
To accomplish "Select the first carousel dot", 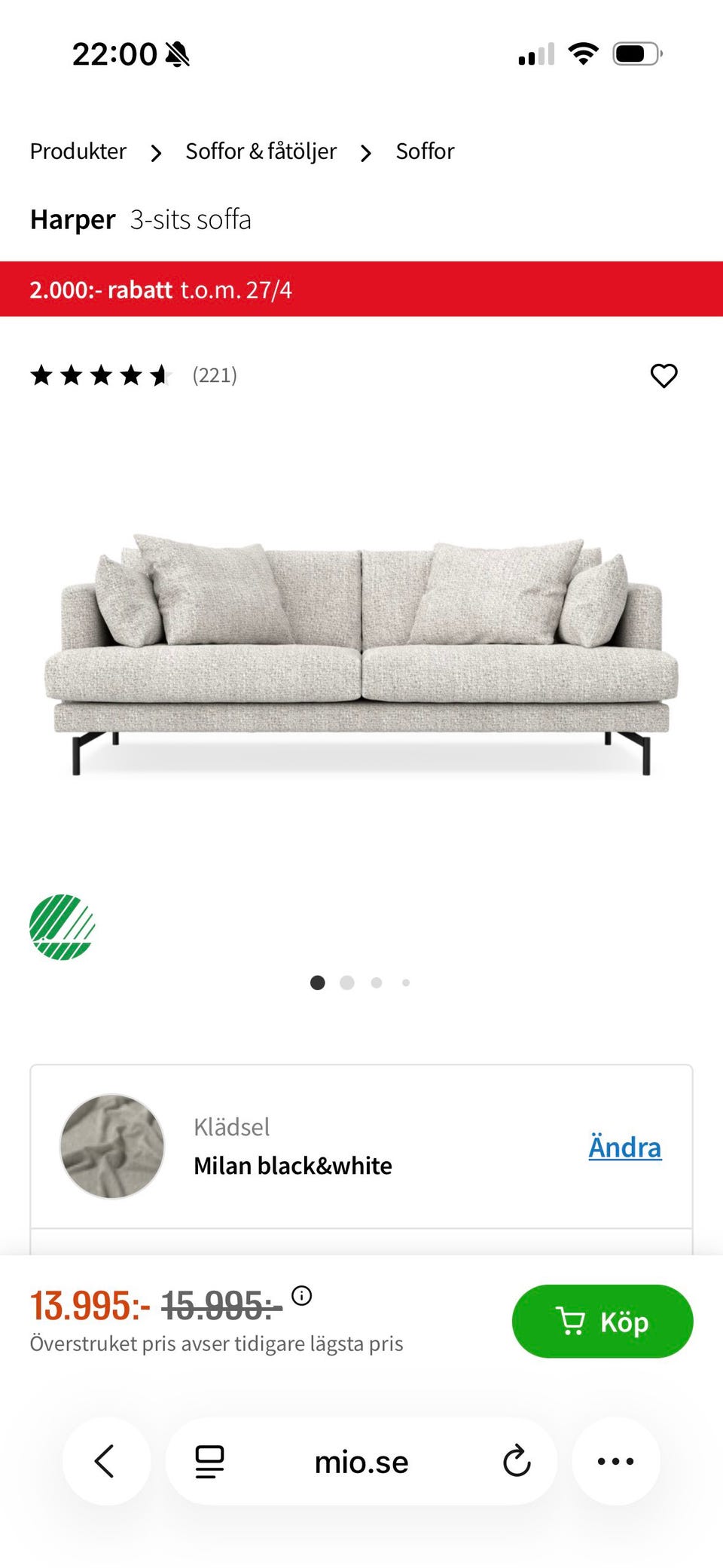I will point(318,983).
